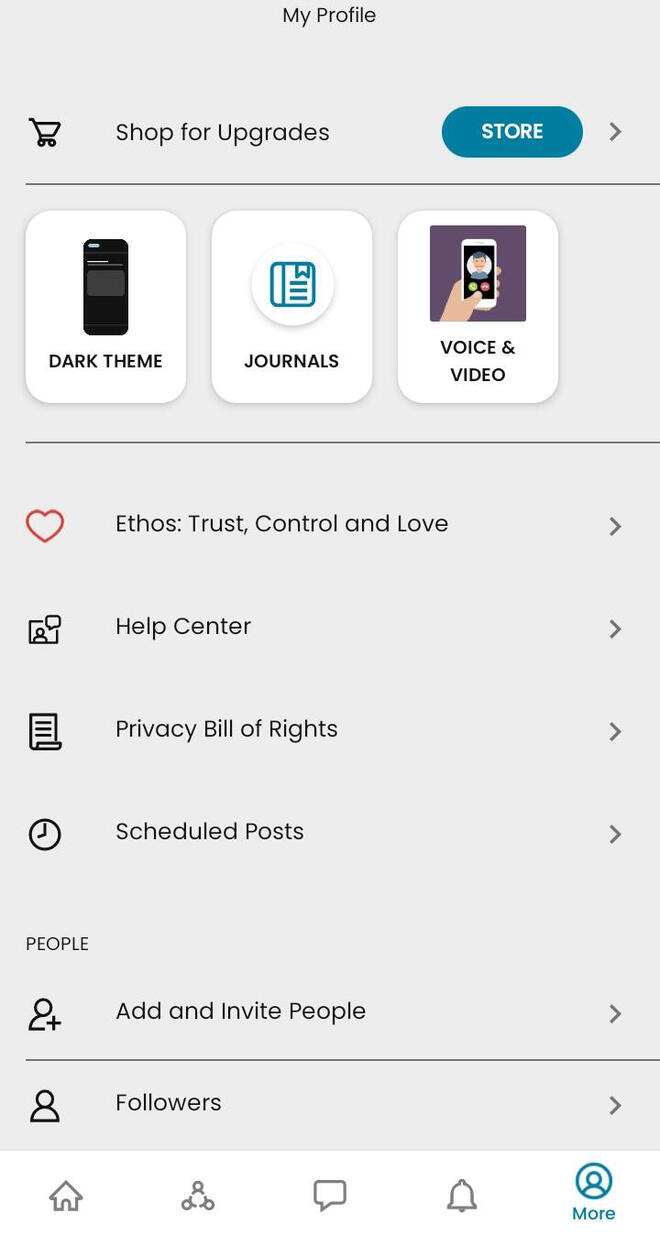Open the My Profile row
660x1246 pixels.
(x=329, y=16)
